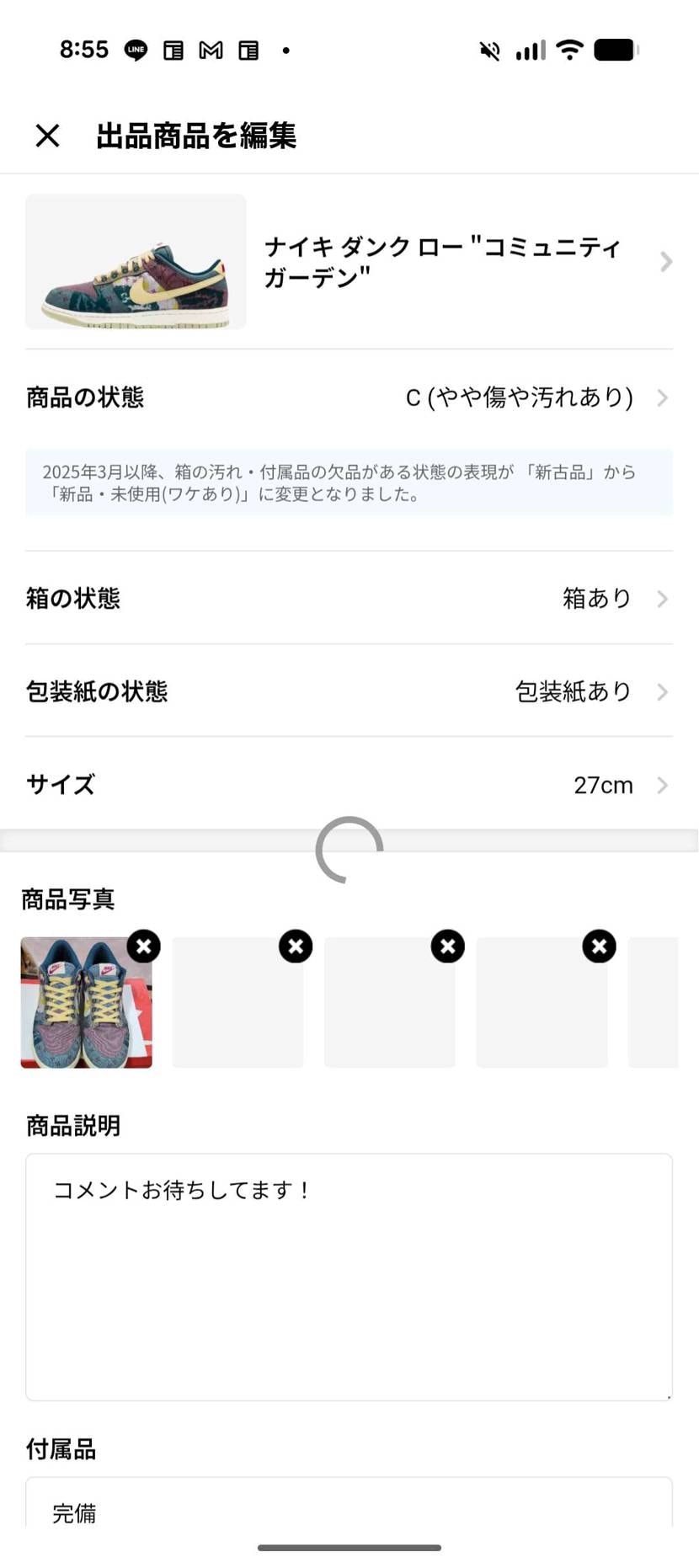
Task: Remove the second empty photo slot
Action: tap(295, 946)
